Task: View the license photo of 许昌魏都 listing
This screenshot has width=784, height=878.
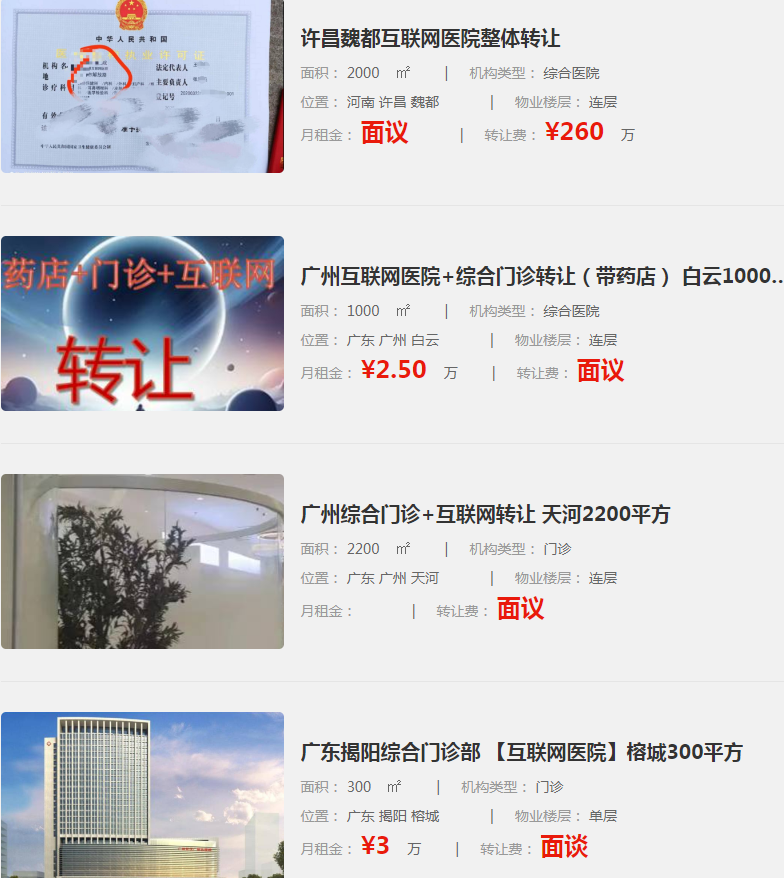Action: 142,86
